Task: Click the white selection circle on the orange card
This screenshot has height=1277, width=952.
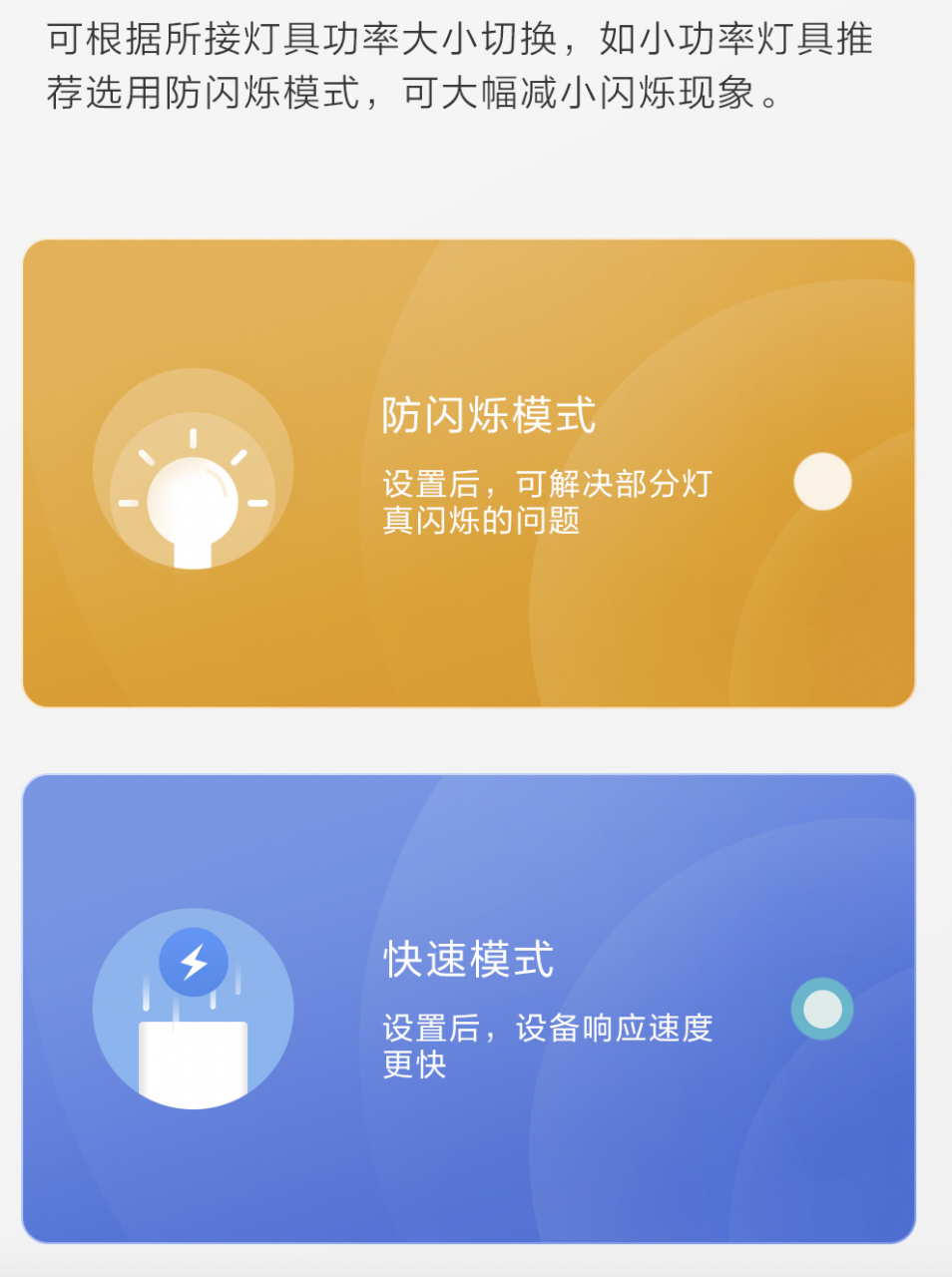Action: tap(821, 484)
